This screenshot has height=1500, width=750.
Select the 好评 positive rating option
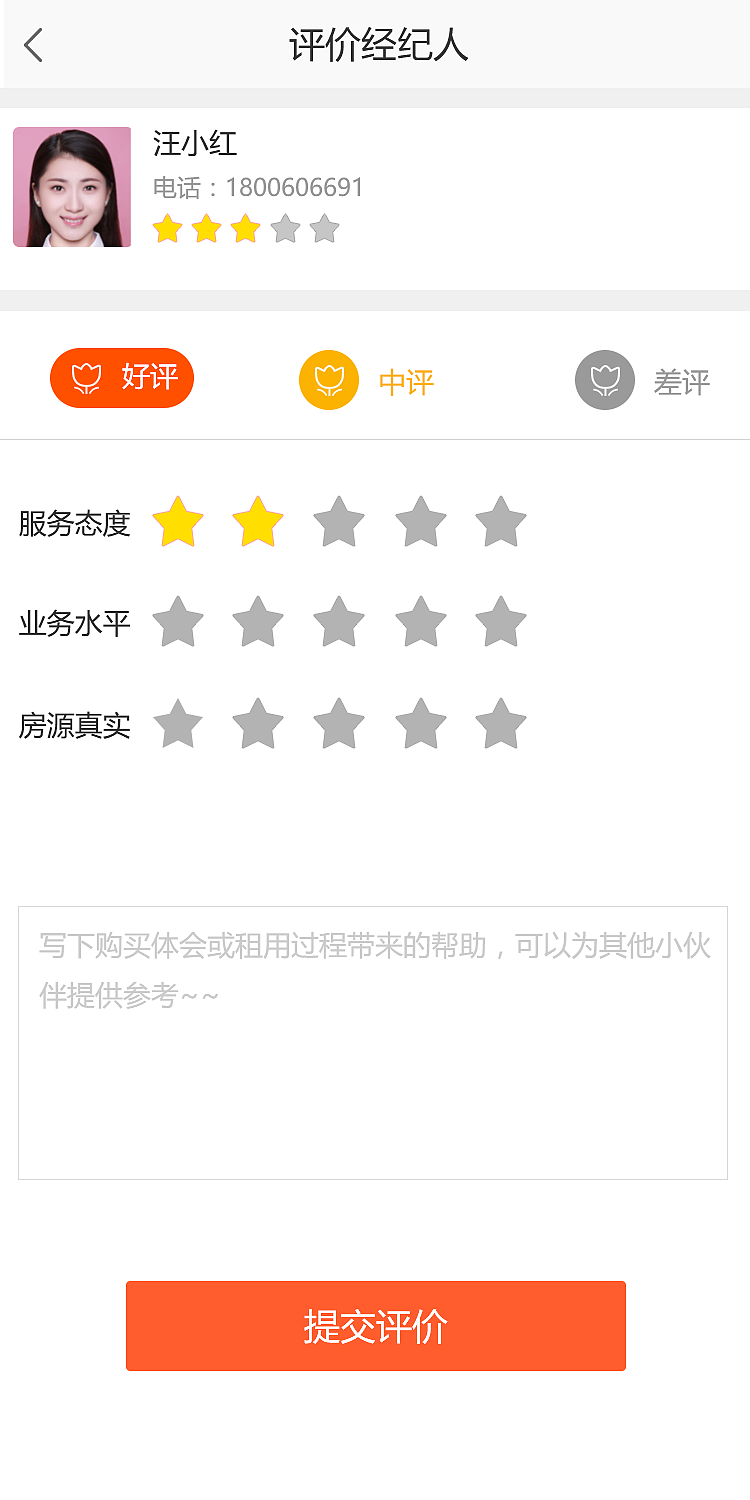click(122, 378)
